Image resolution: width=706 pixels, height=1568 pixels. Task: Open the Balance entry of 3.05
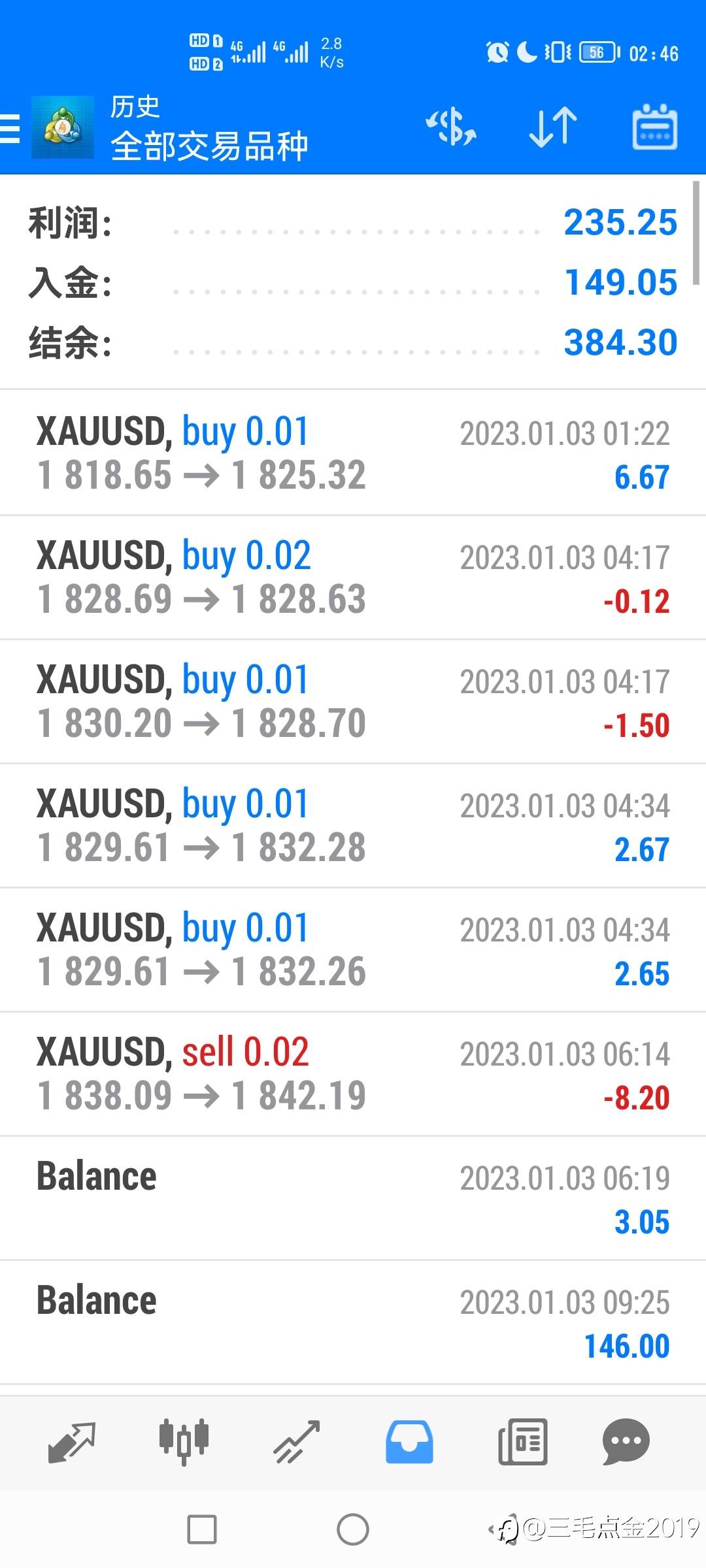pos(353,1198)
